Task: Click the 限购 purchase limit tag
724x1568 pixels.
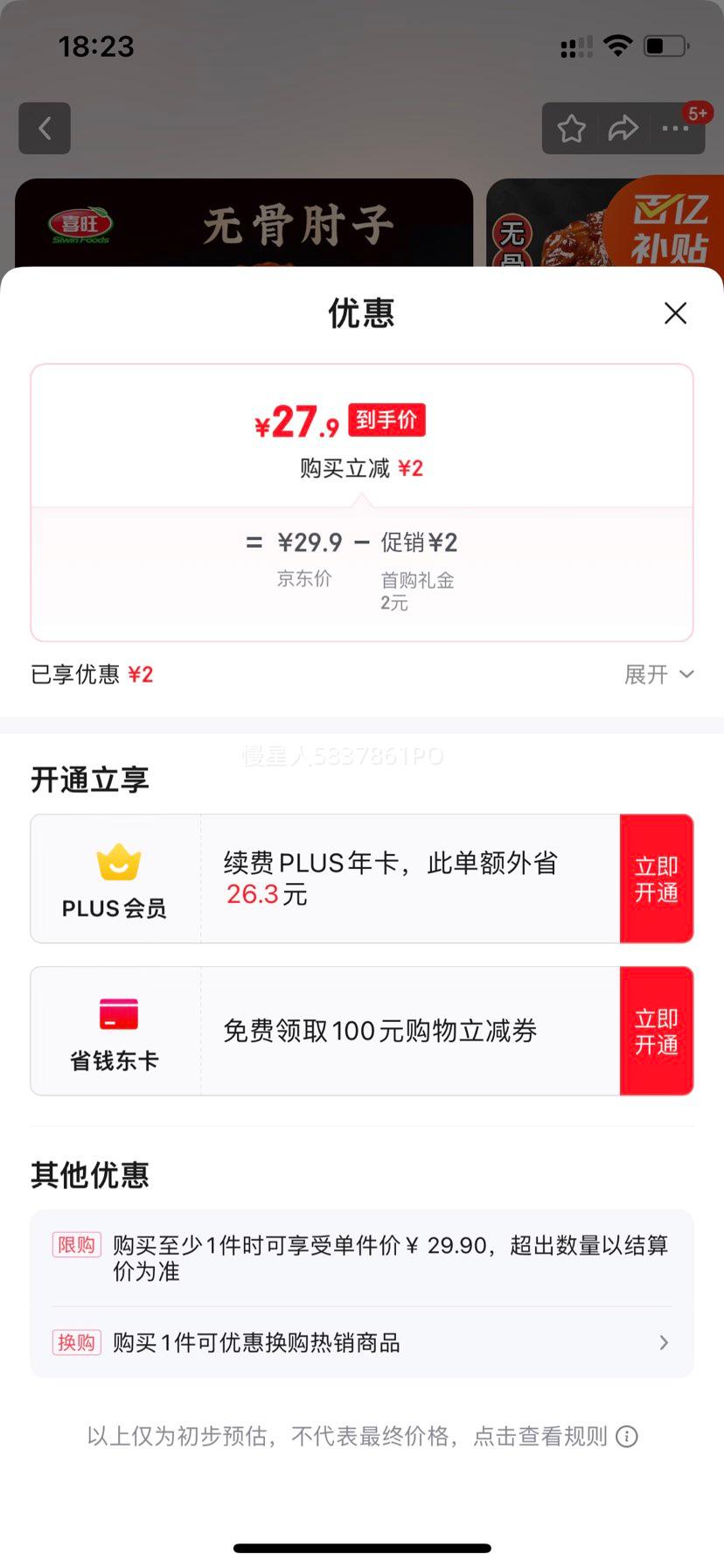Action: [76, 1245]
